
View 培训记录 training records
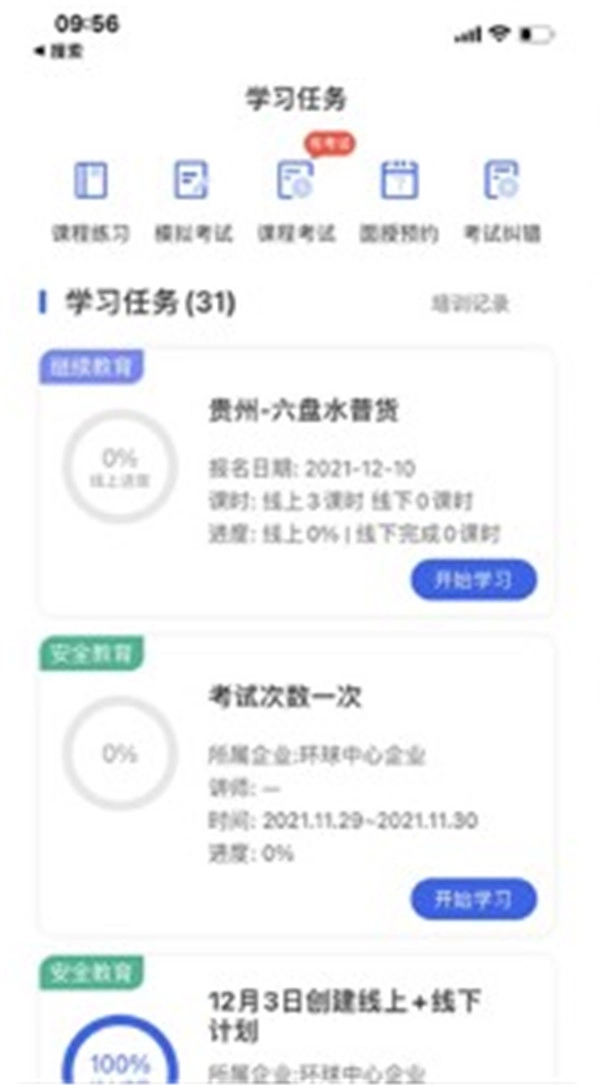click(470, 302)
